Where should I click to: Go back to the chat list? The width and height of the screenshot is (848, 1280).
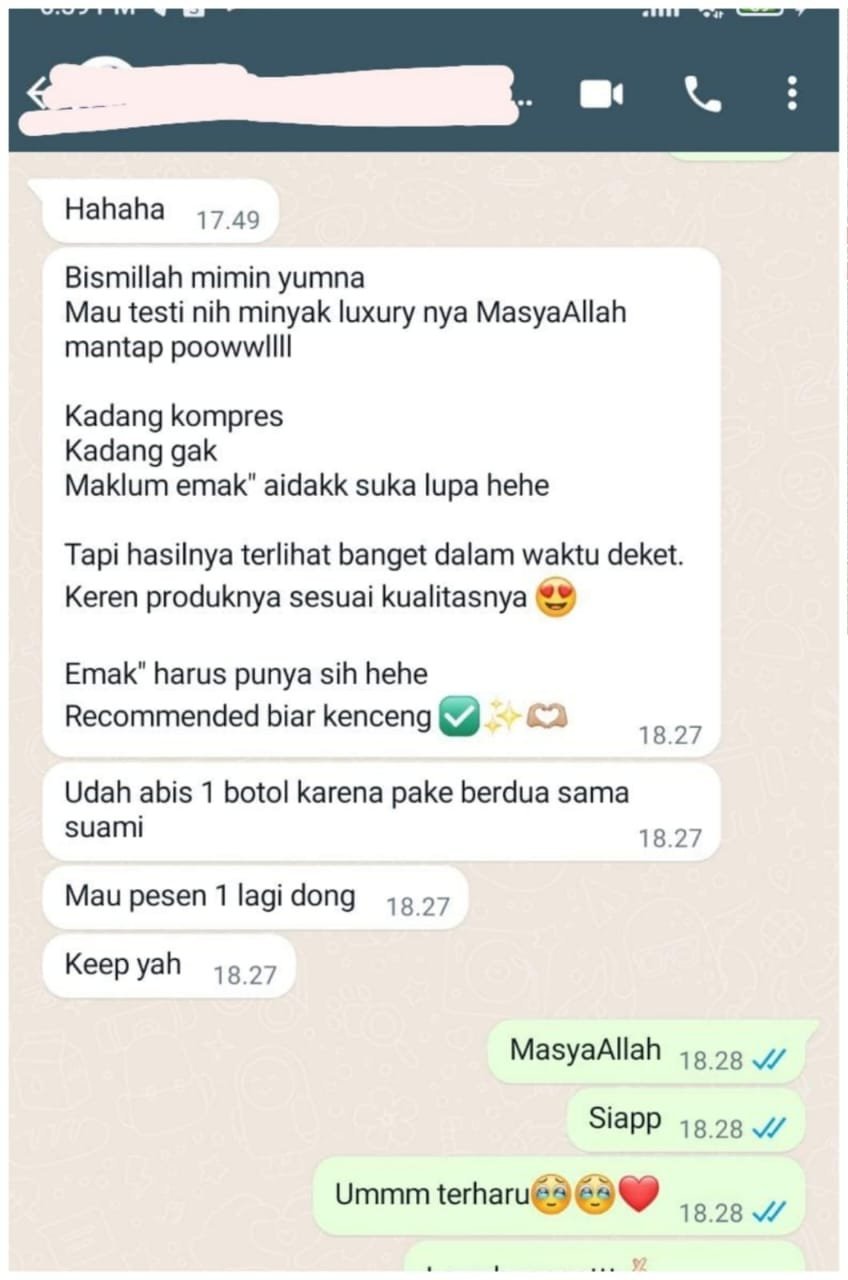(x=36, y=94)
